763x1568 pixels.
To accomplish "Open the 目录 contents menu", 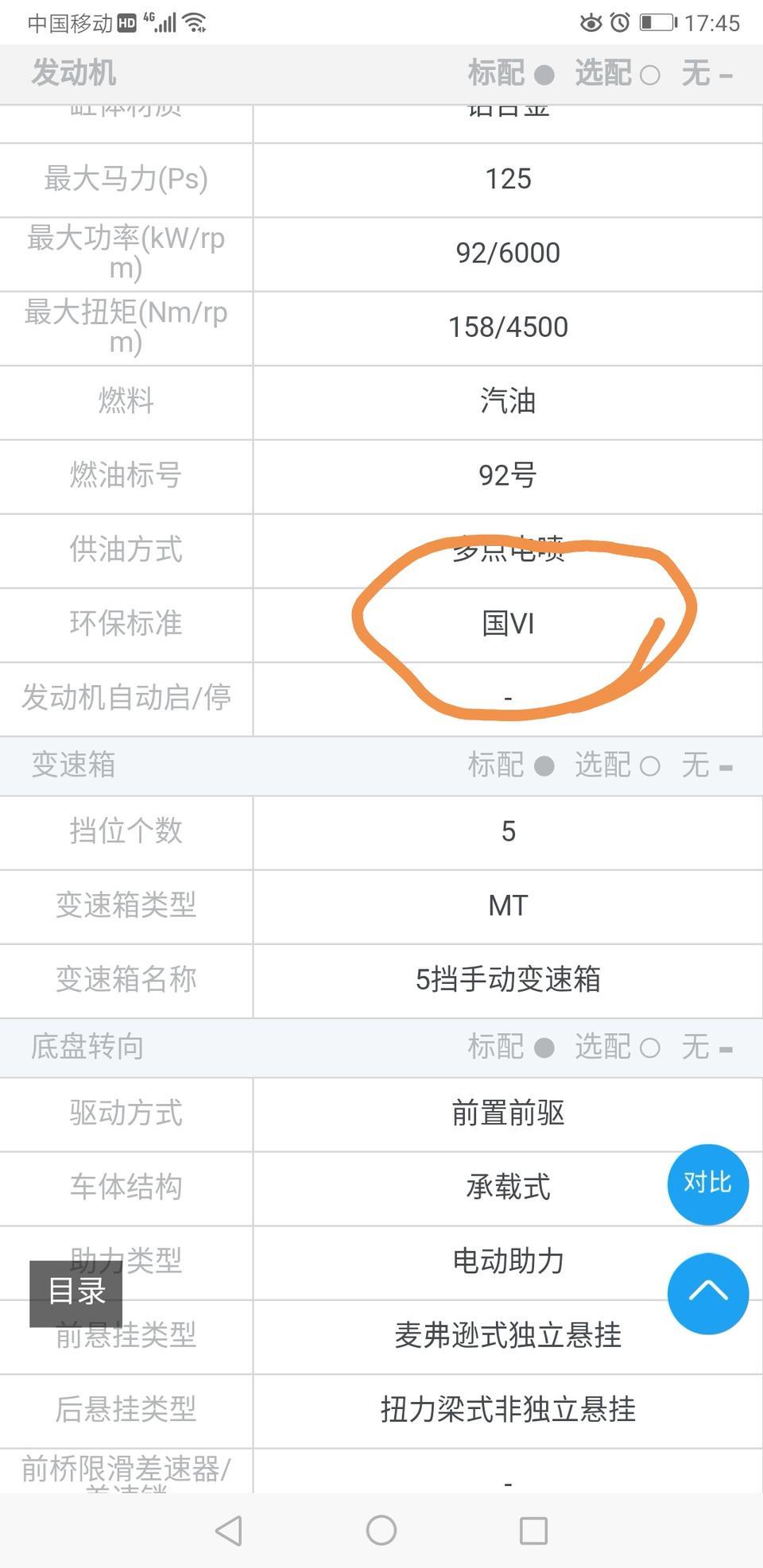I will tap(76, 1293).
